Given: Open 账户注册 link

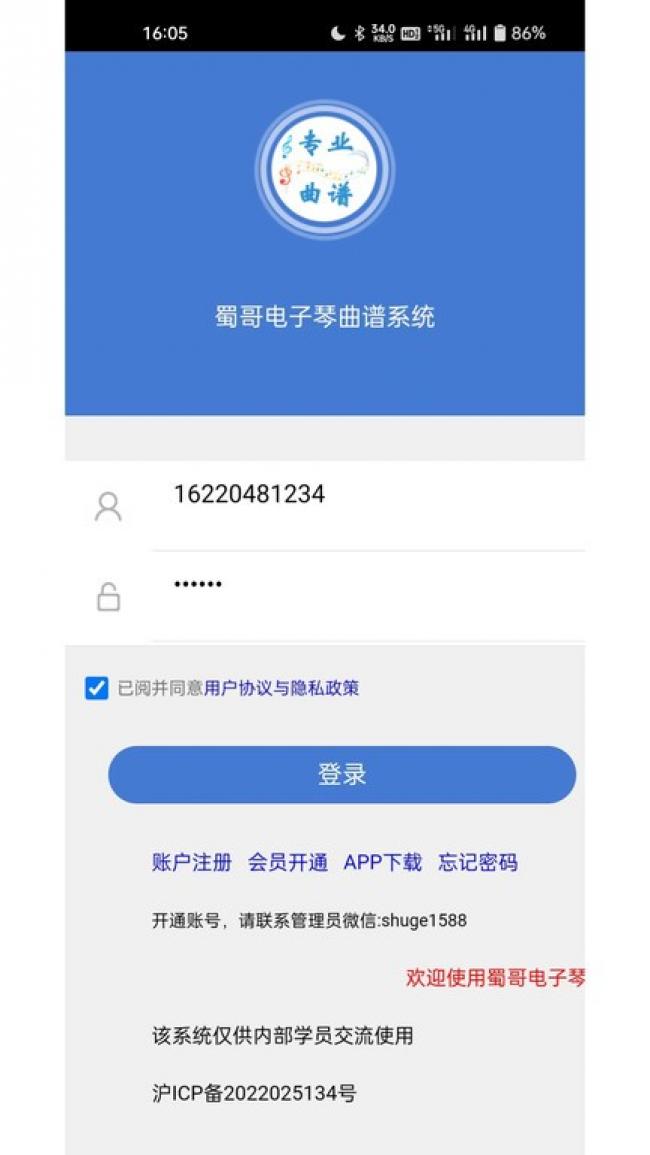Looking at the screenshot, I should [x=192, y=863].
